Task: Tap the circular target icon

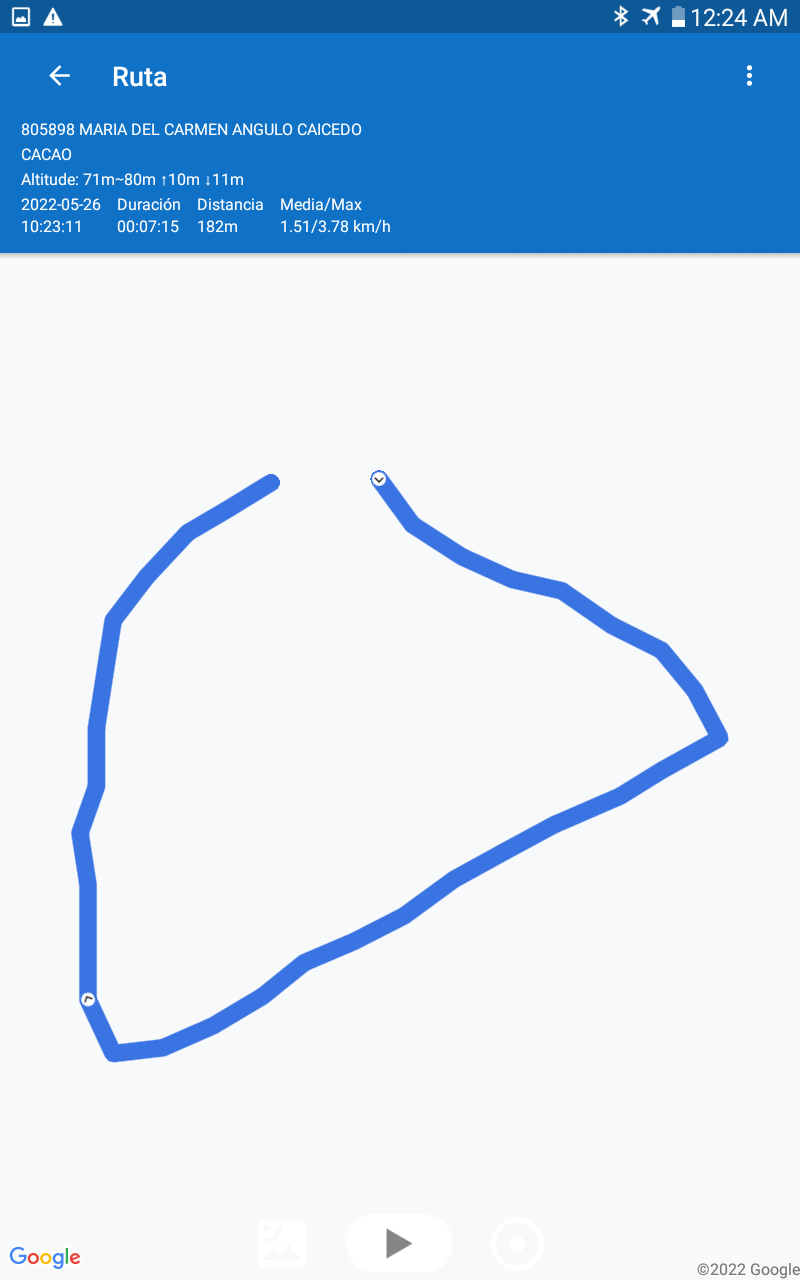Action: (517, 1244)
